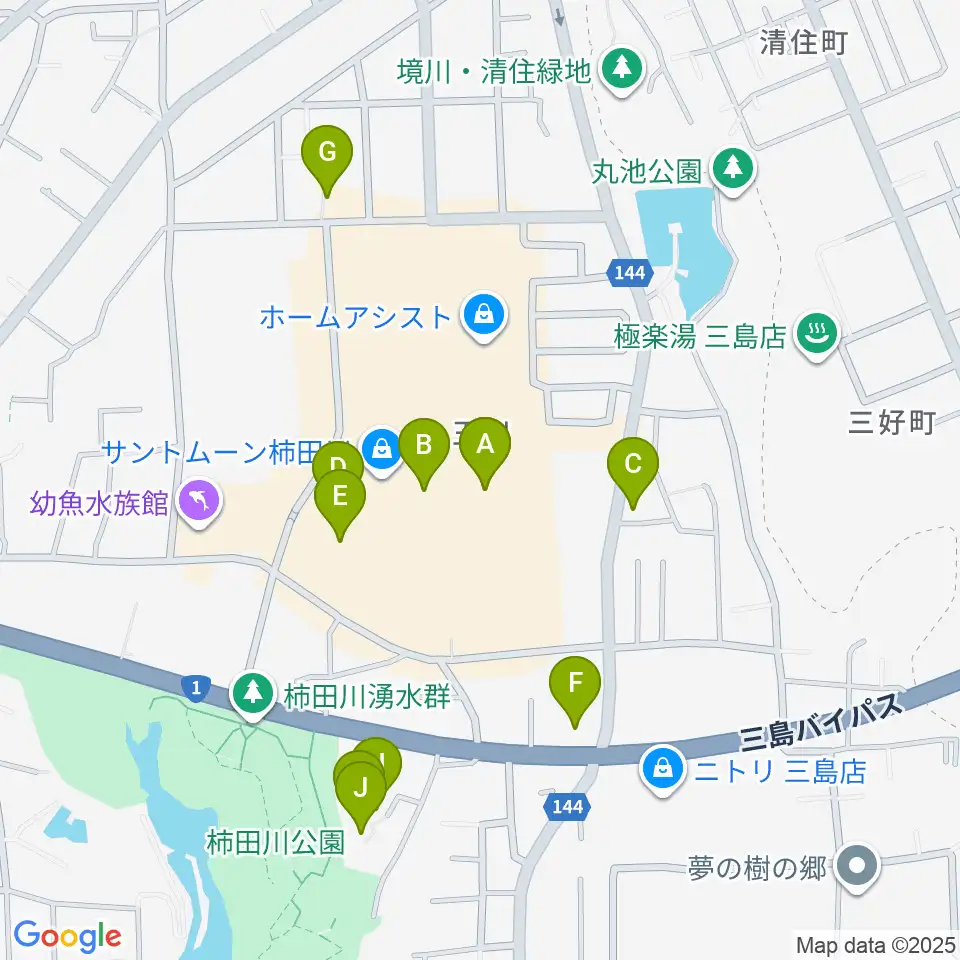This screenshot has height=960, width=960.
Task: Open map marker C
Action: [x=633, y=468]
